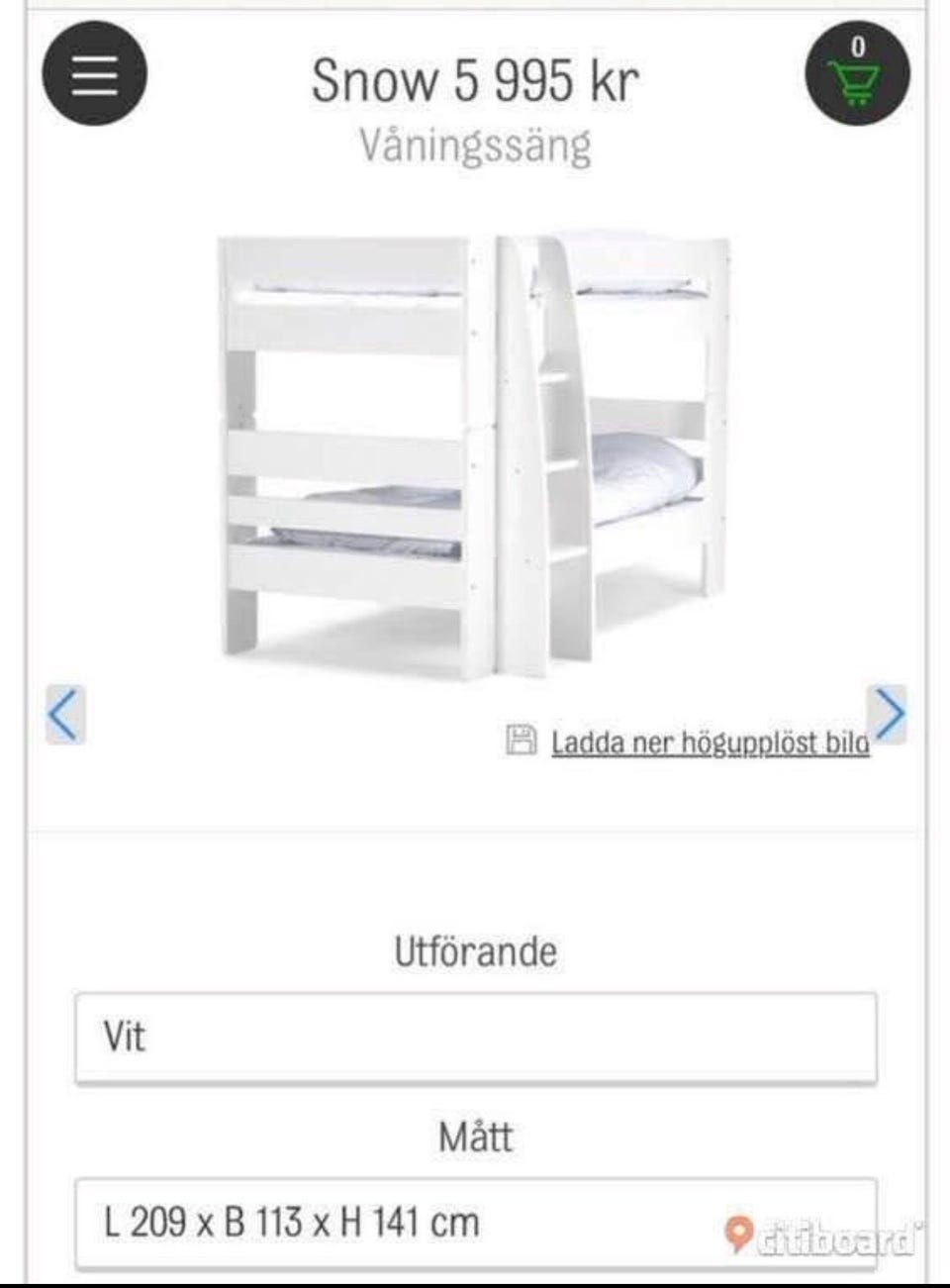
Task: Click the cart item counter showing 0
Action: 857,45
